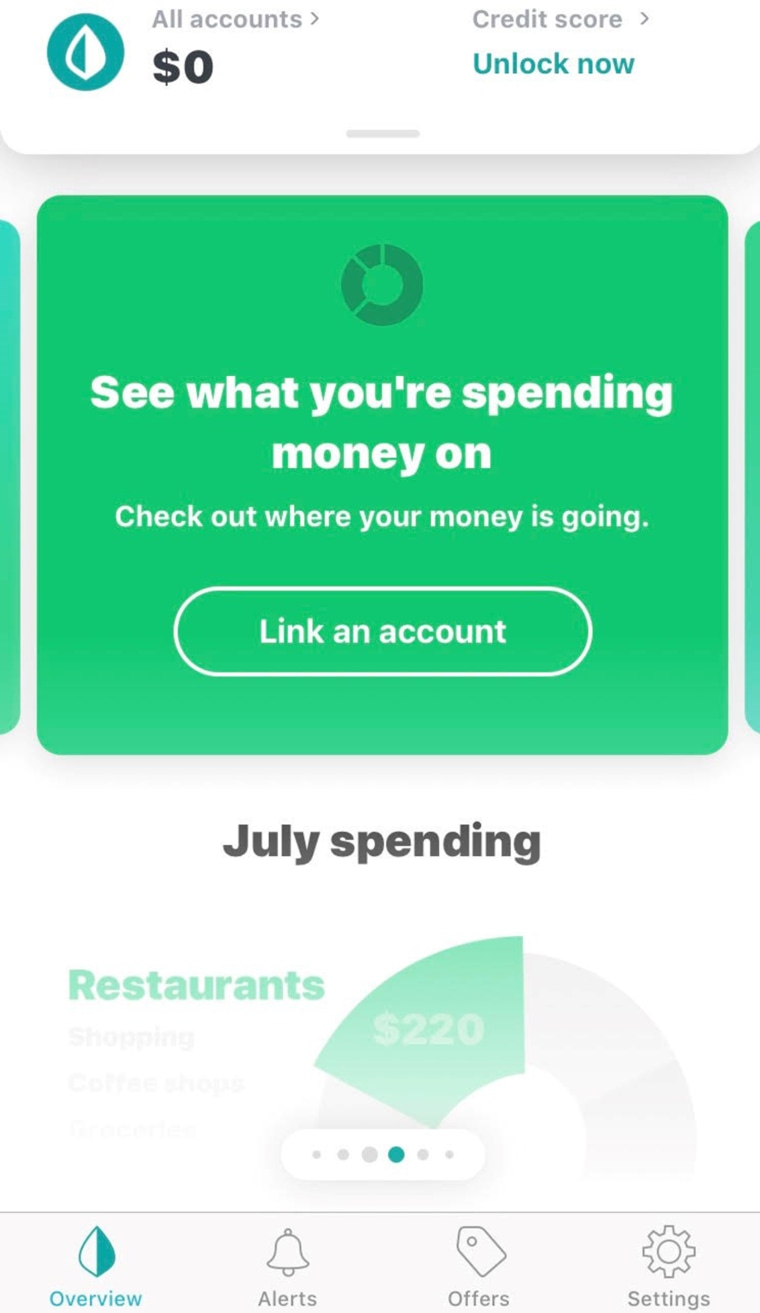Image resolution: width=760 pixels, height=1313 pixels.
Task: Tap Link an account button
Action: click(x=383, y=631)
